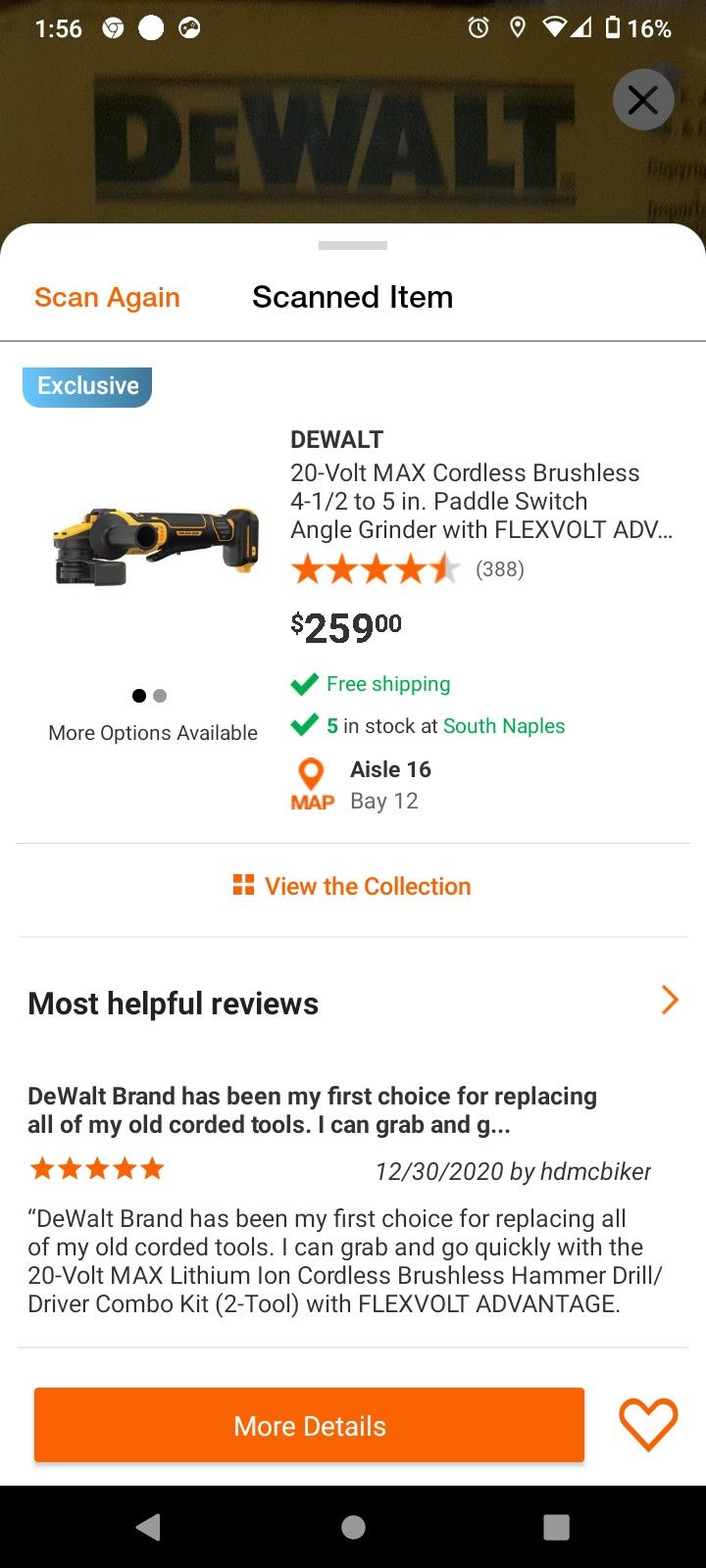The height and width of the screenshot is (1568, 706).
Task: Open the DEWALT angle grinder product title
Action: coord(480,501)
